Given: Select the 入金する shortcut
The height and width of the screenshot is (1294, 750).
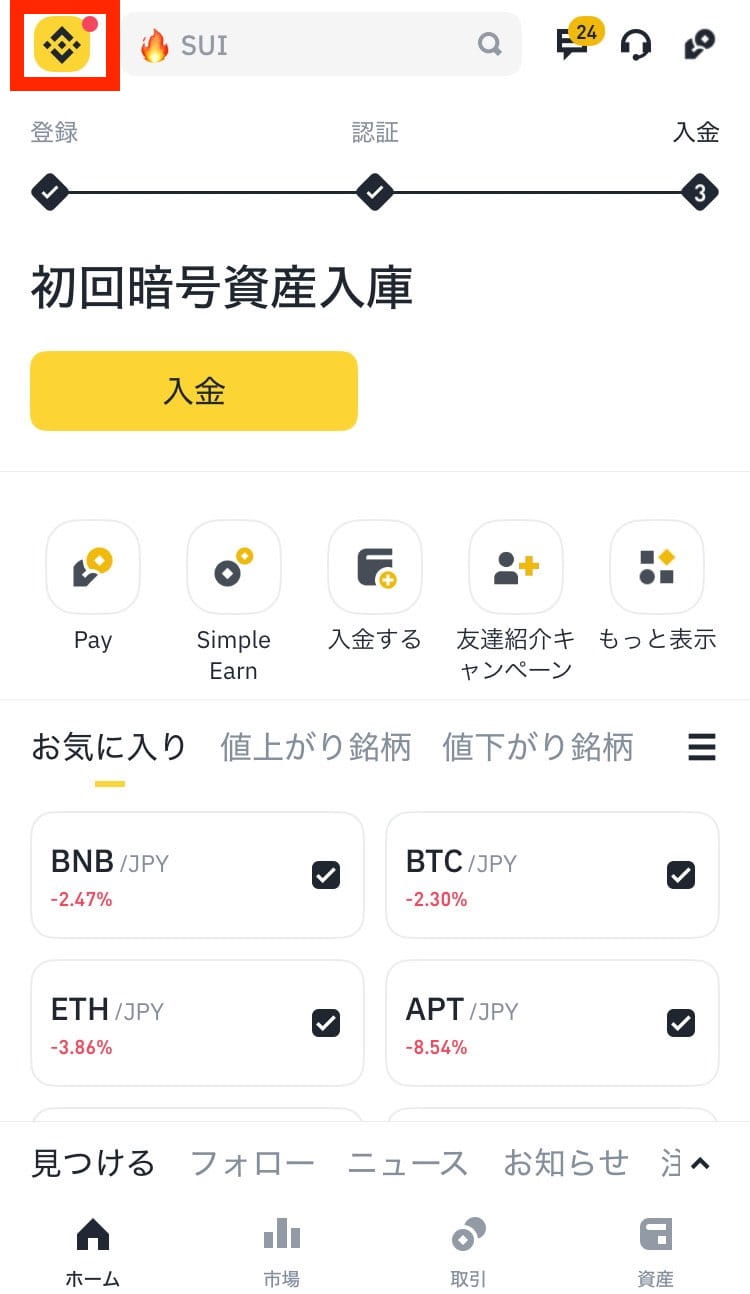Looking at the screenshot, I should click(375, 587).
